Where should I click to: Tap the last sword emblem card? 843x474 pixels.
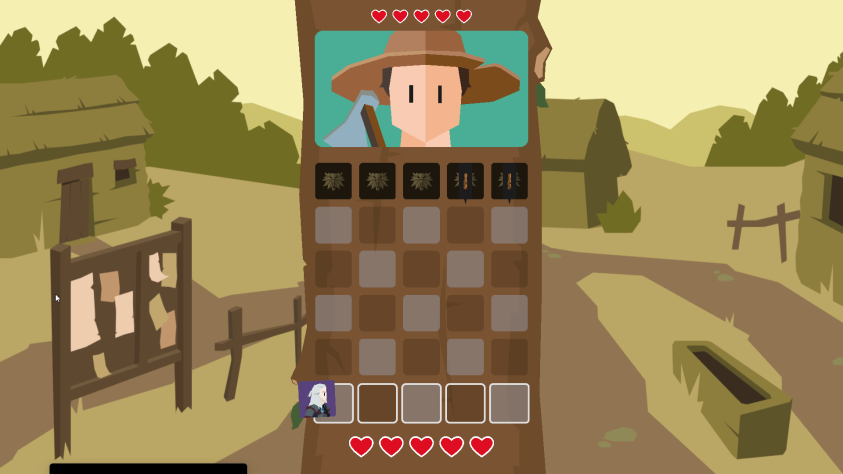[509, 181]
